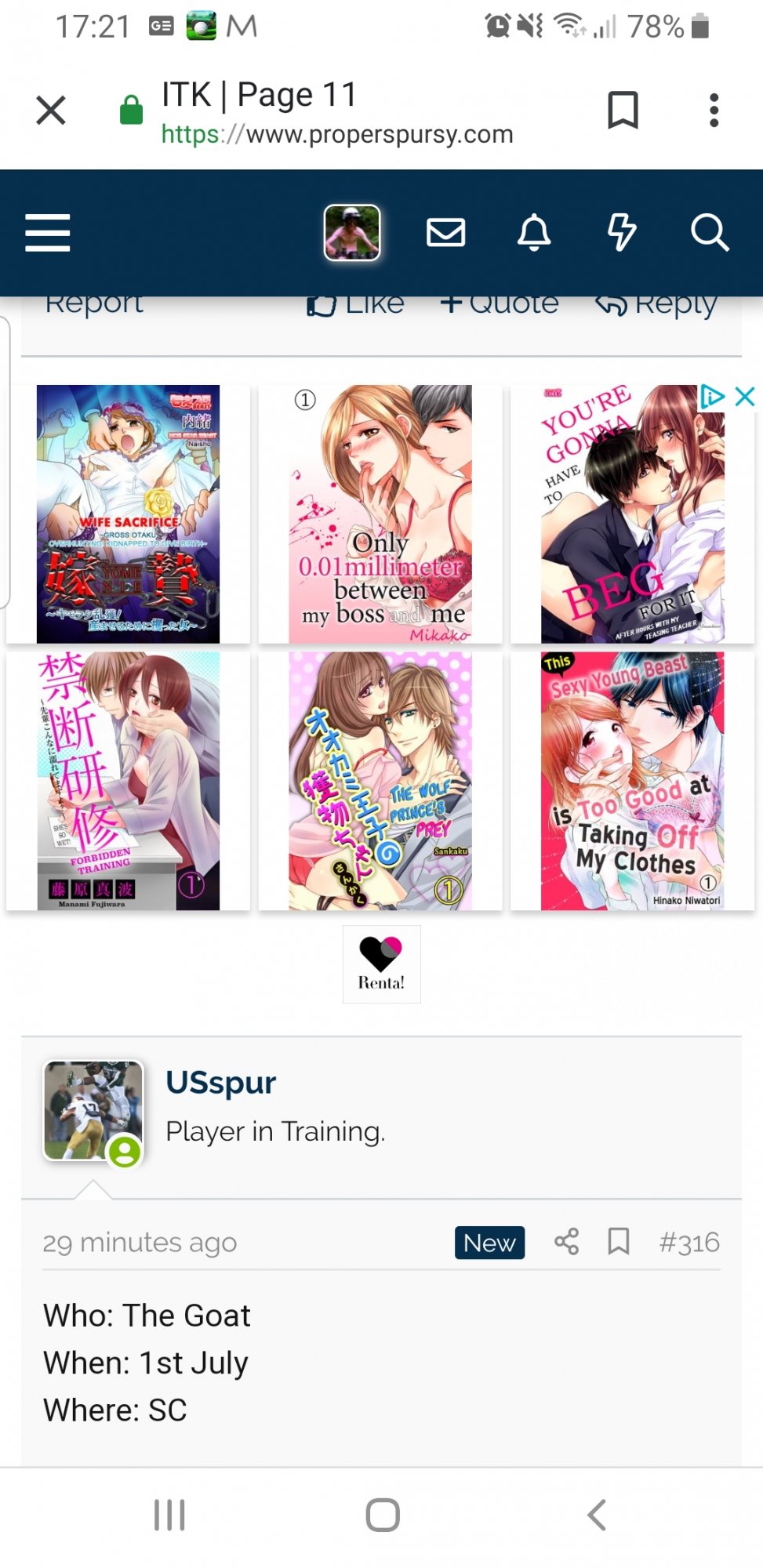763x1568 pixels.
Task: Open the Renta! logo link
Action: 381,964
